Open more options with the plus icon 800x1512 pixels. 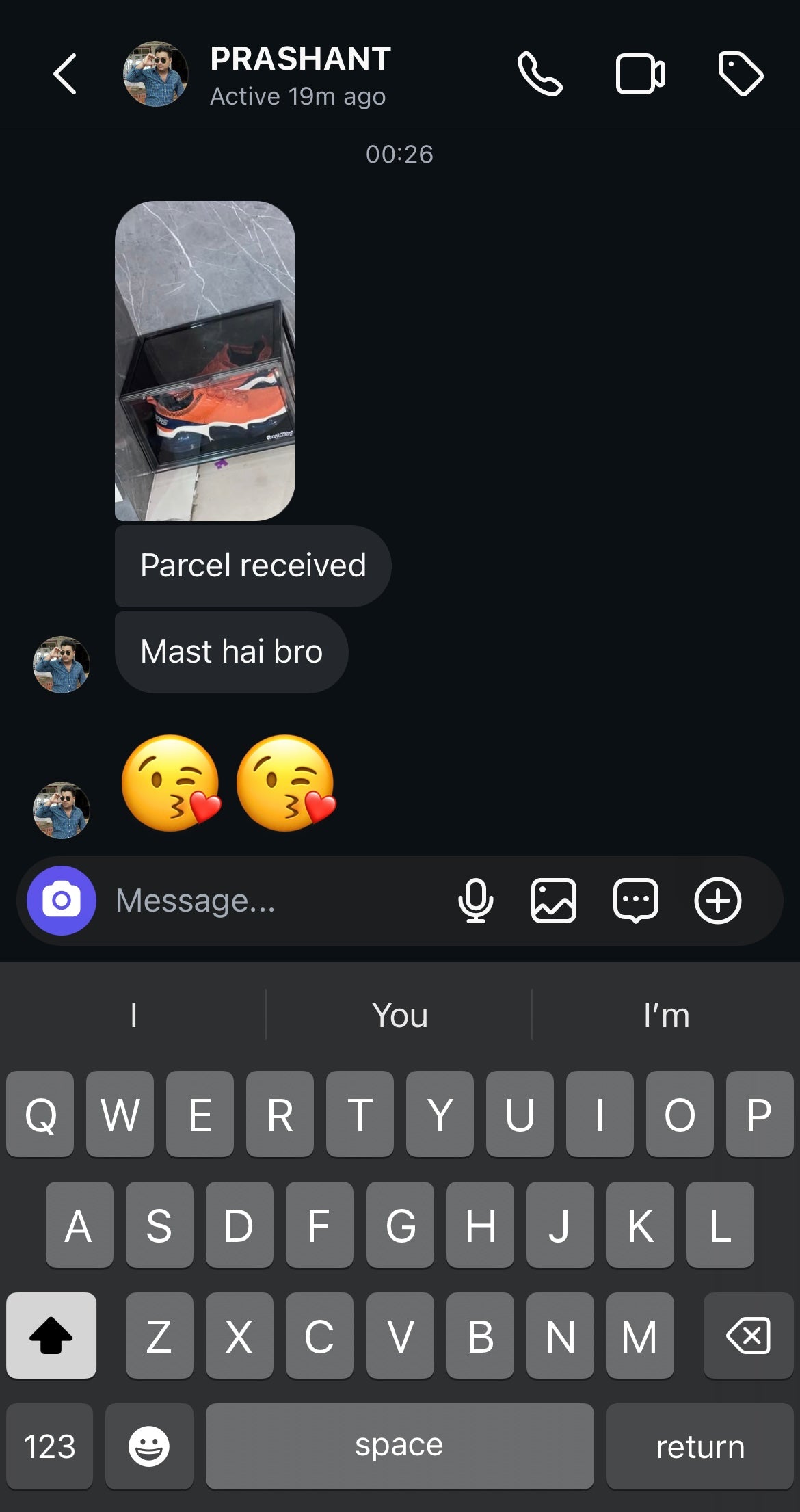[x=718, y=901]
